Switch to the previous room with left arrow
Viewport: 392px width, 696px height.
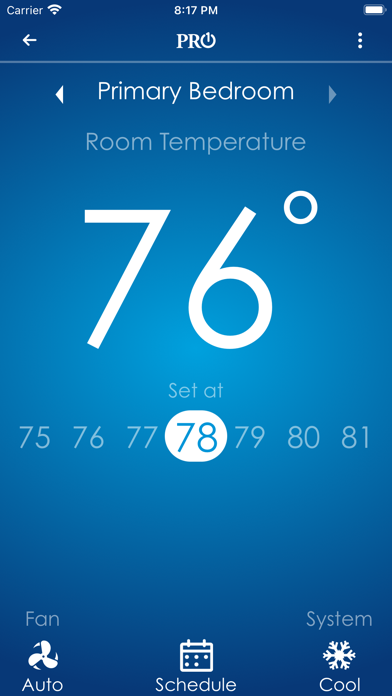click(x=59, y=95)
